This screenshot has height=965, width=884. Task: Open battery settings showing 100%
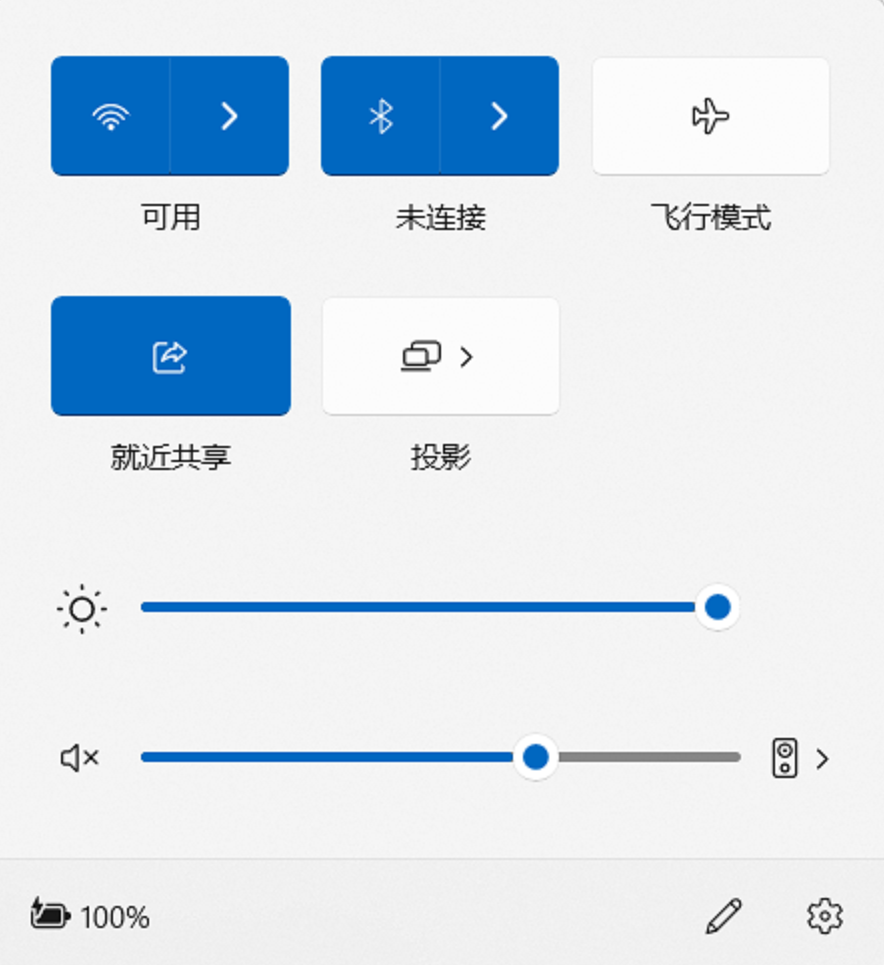pos(91,915)
